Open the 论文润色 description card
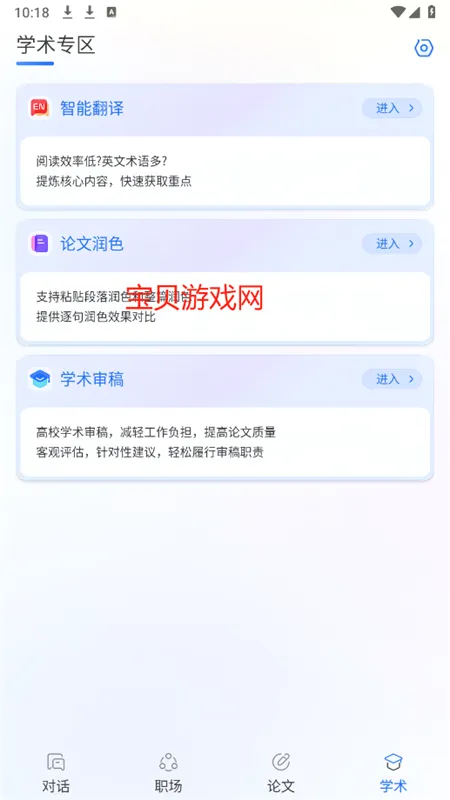 pos(225,307)
